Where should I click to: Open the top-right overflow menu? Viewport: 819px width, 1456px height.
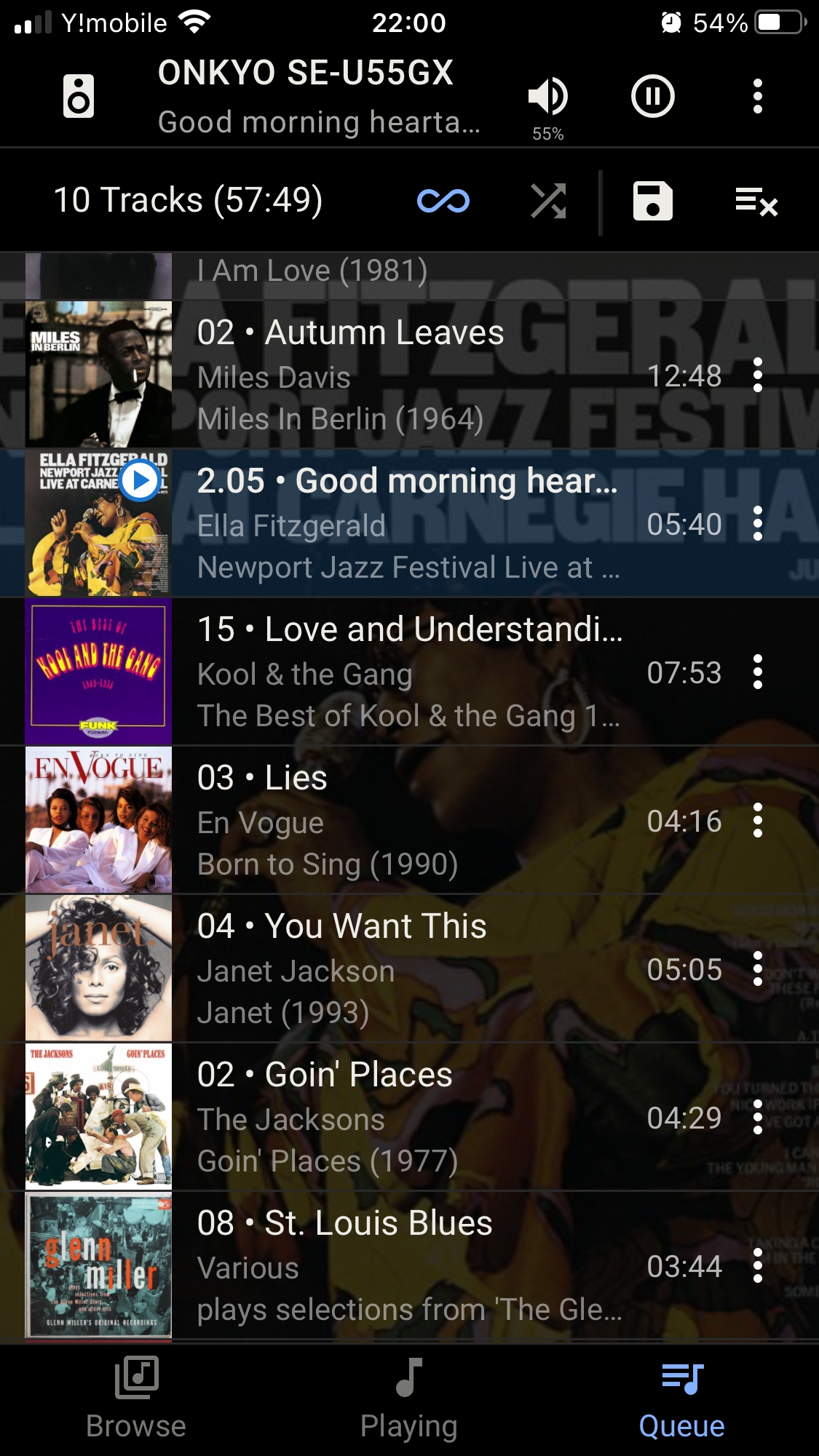tap(757, 96)
